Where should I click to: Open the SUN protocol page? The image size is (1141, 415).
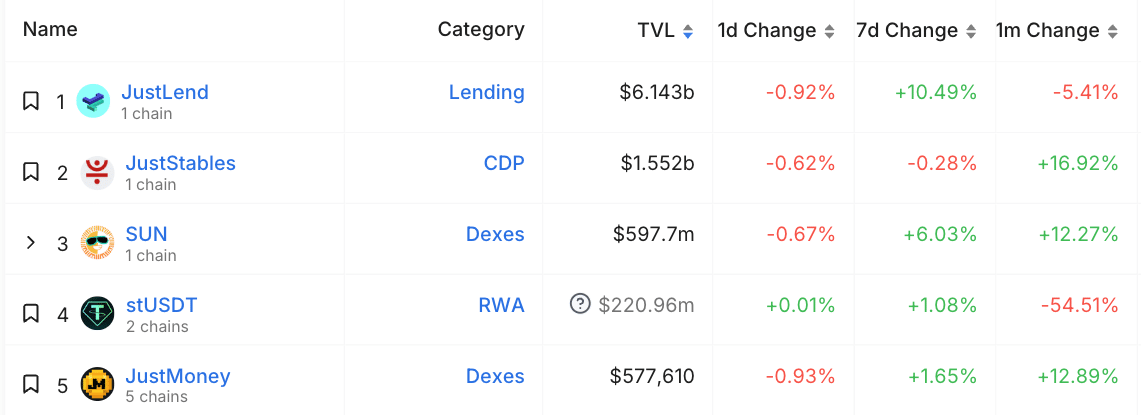[x=146, y=234]
